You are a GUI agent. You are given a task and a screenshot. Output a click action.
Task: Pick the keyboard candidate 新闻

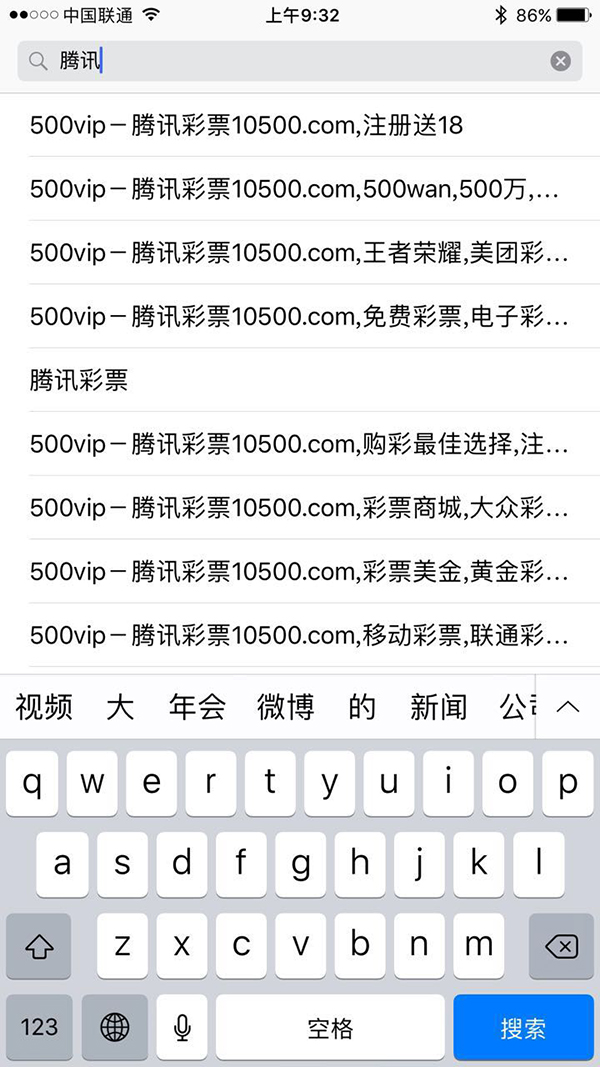point(438,707)
